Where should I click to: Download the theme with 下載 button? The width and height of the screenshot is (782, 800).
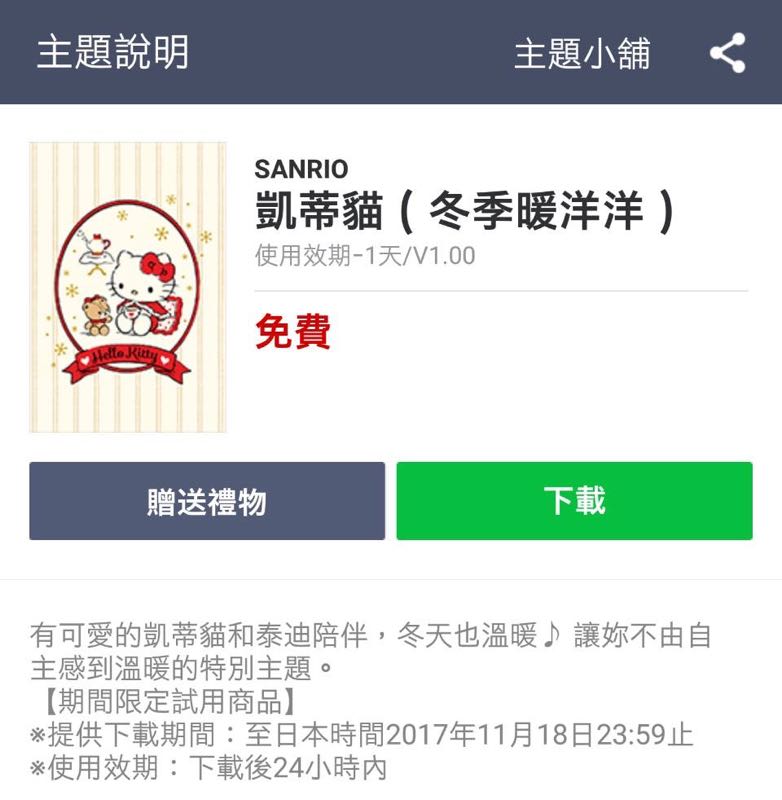tap(574, 501)
